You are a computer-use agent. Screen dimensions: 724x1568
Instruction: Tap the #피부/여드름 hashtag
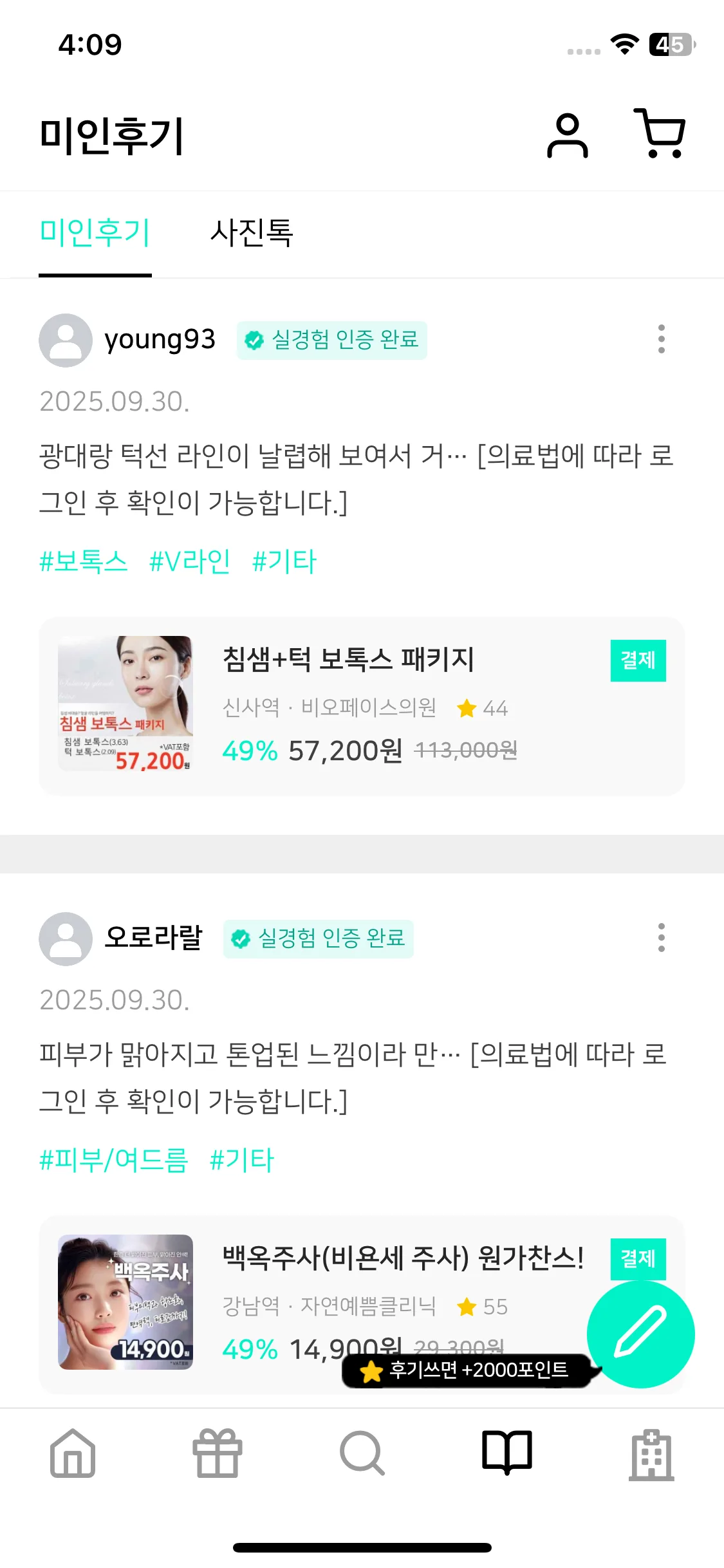(113, 1160)
